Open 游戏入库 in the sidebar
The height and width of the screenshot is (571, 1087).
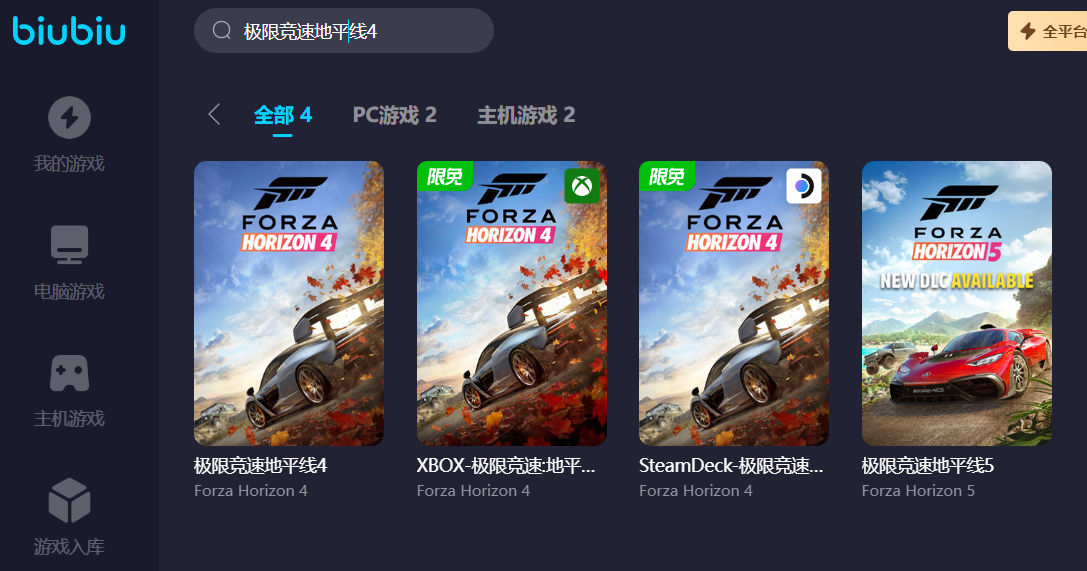point(69,516)
